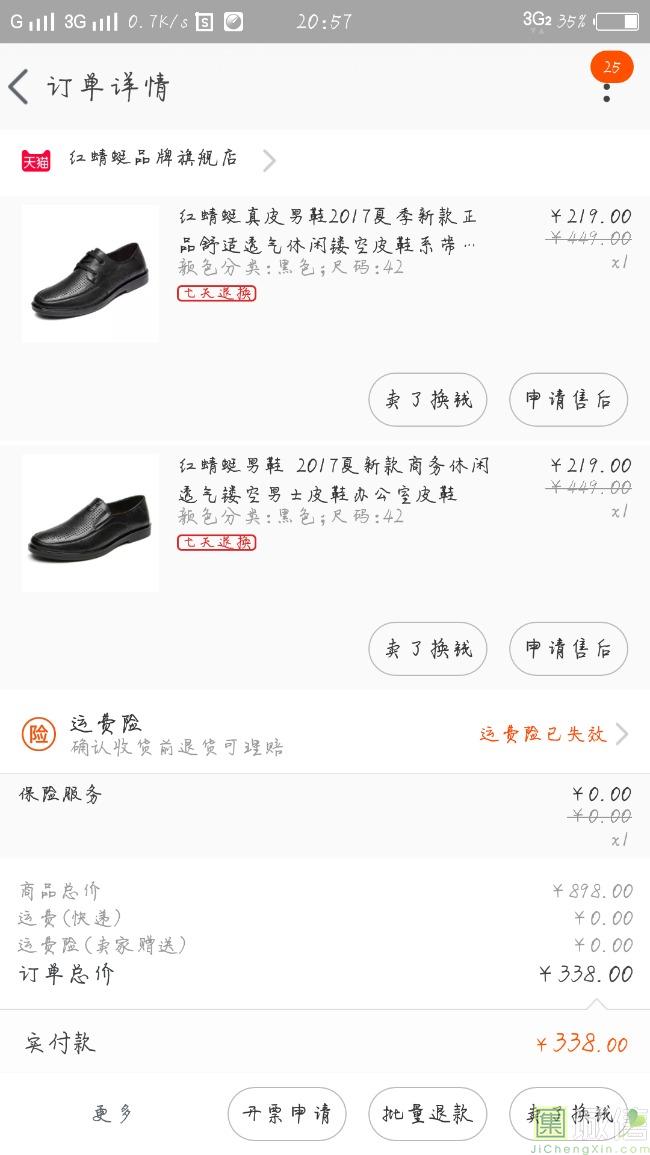Open 红蜻蜓品牌旗舰店 store page

[150, 159]
